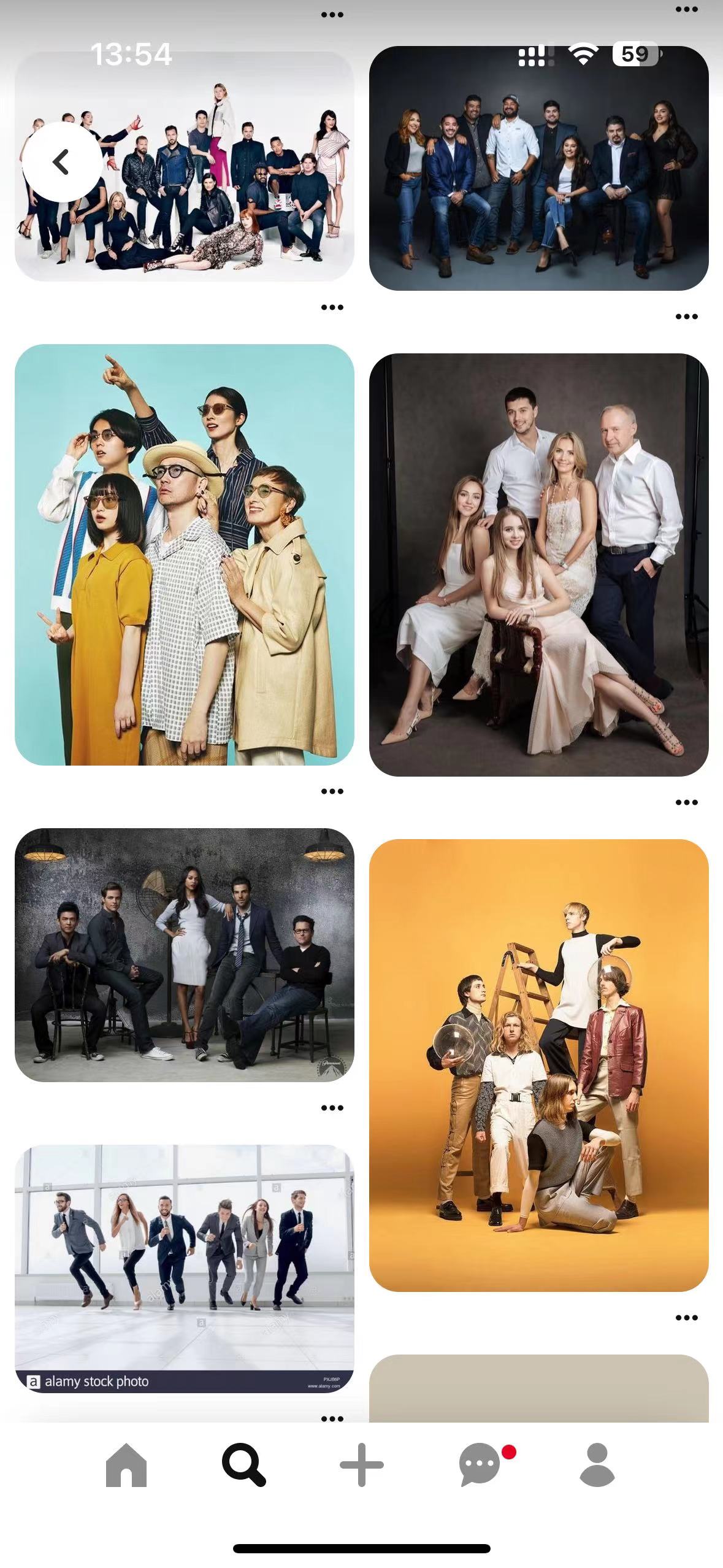Open the orange background pin with ladder
Image resolution: width=723 pixels, height=1568 pixels.
click(x=538, y=1064)
